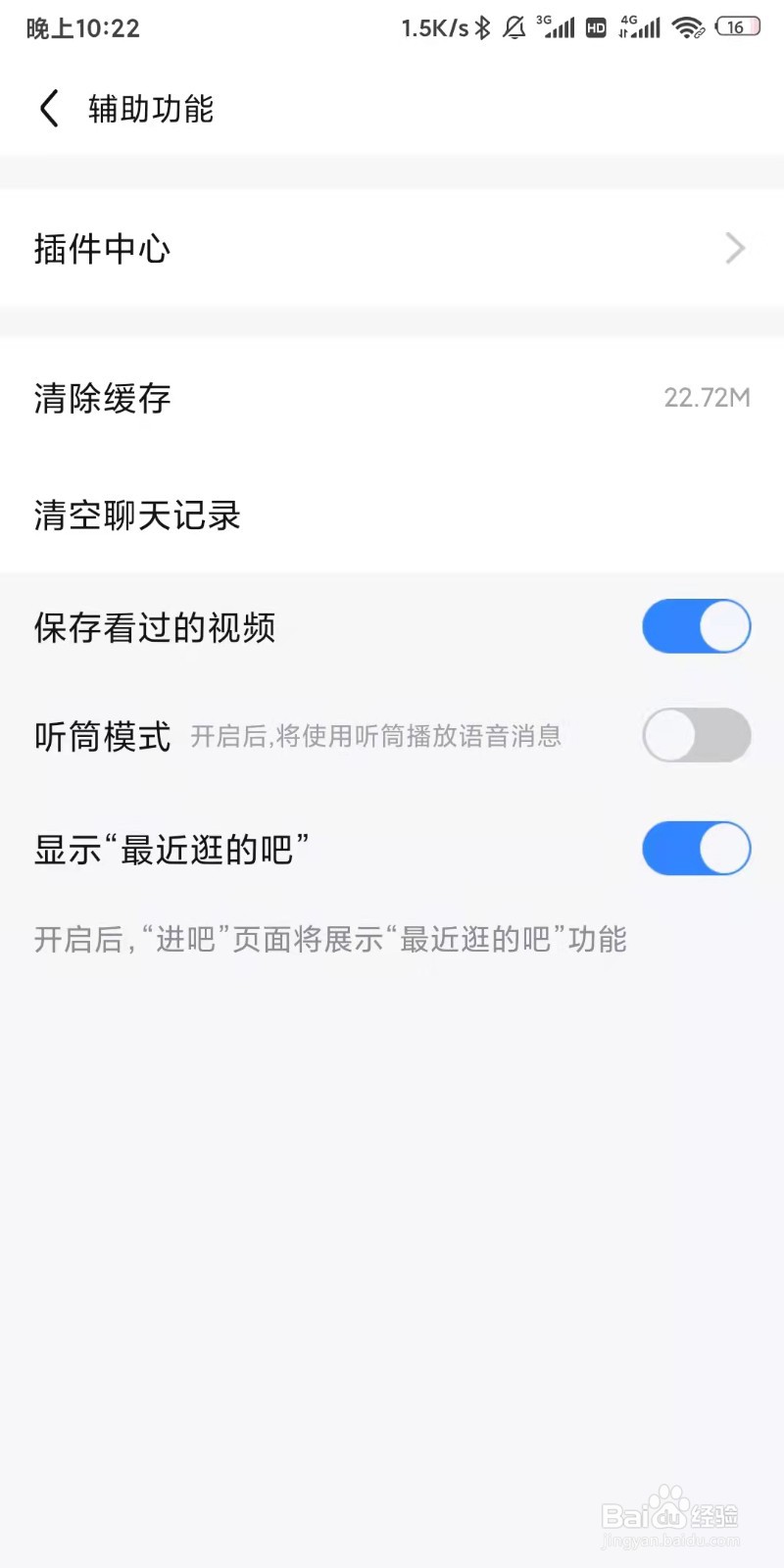The image size is (784, 1568).
Task: Tap the back arrow icon
Action: click(x=49, y=109)
